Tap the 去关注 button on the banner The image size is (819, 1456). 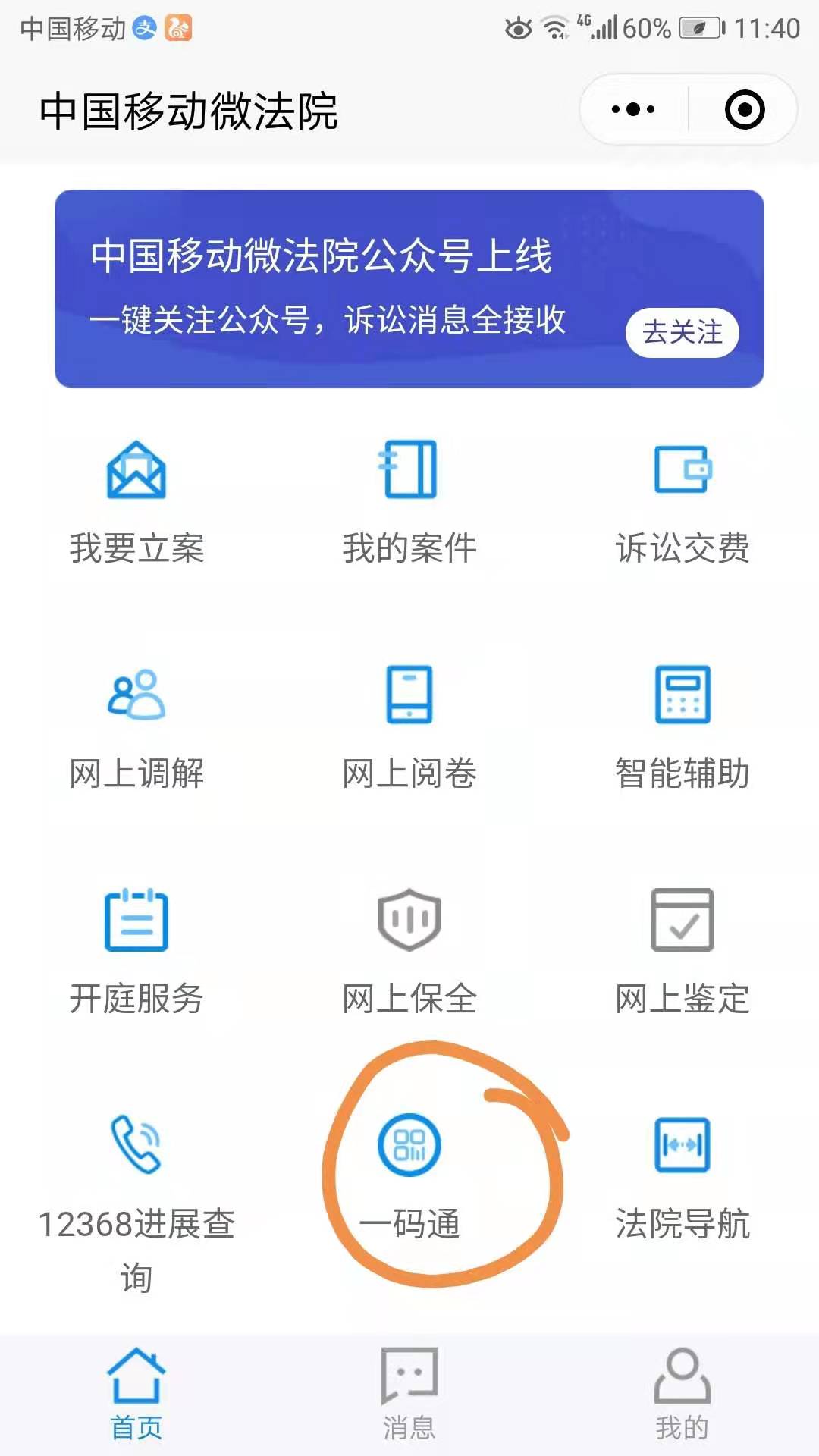tap(682, 332)
